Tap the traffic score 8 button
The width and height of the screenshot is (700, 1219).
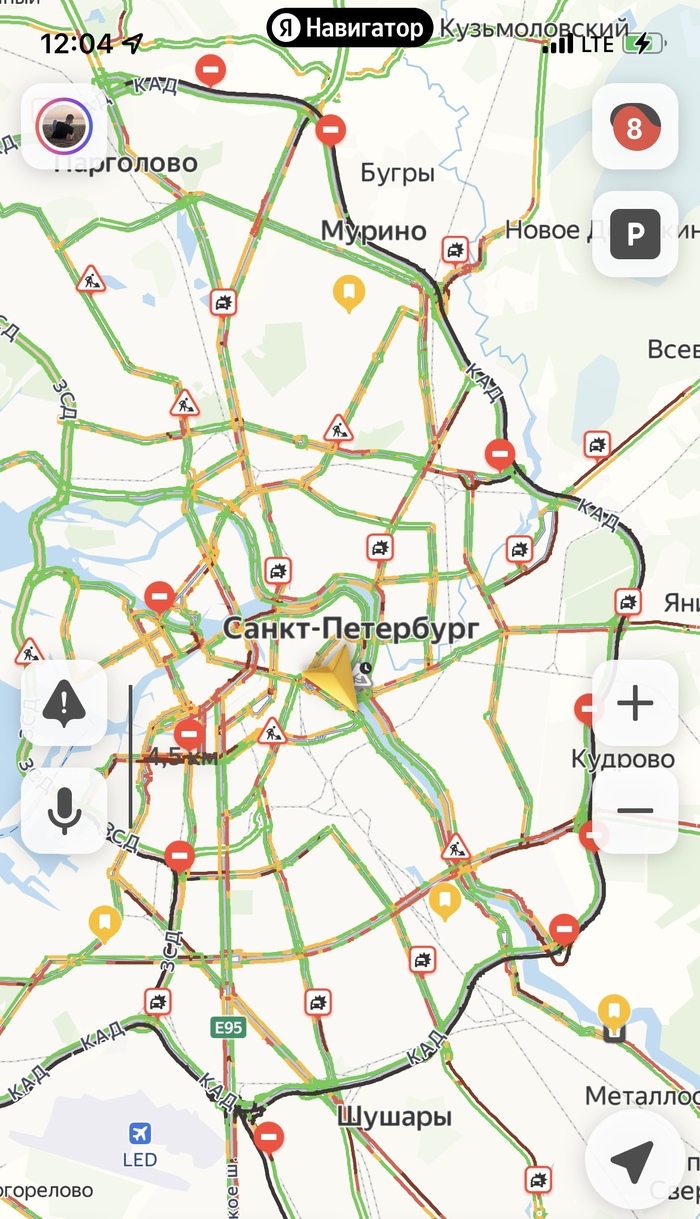point(635,127)
